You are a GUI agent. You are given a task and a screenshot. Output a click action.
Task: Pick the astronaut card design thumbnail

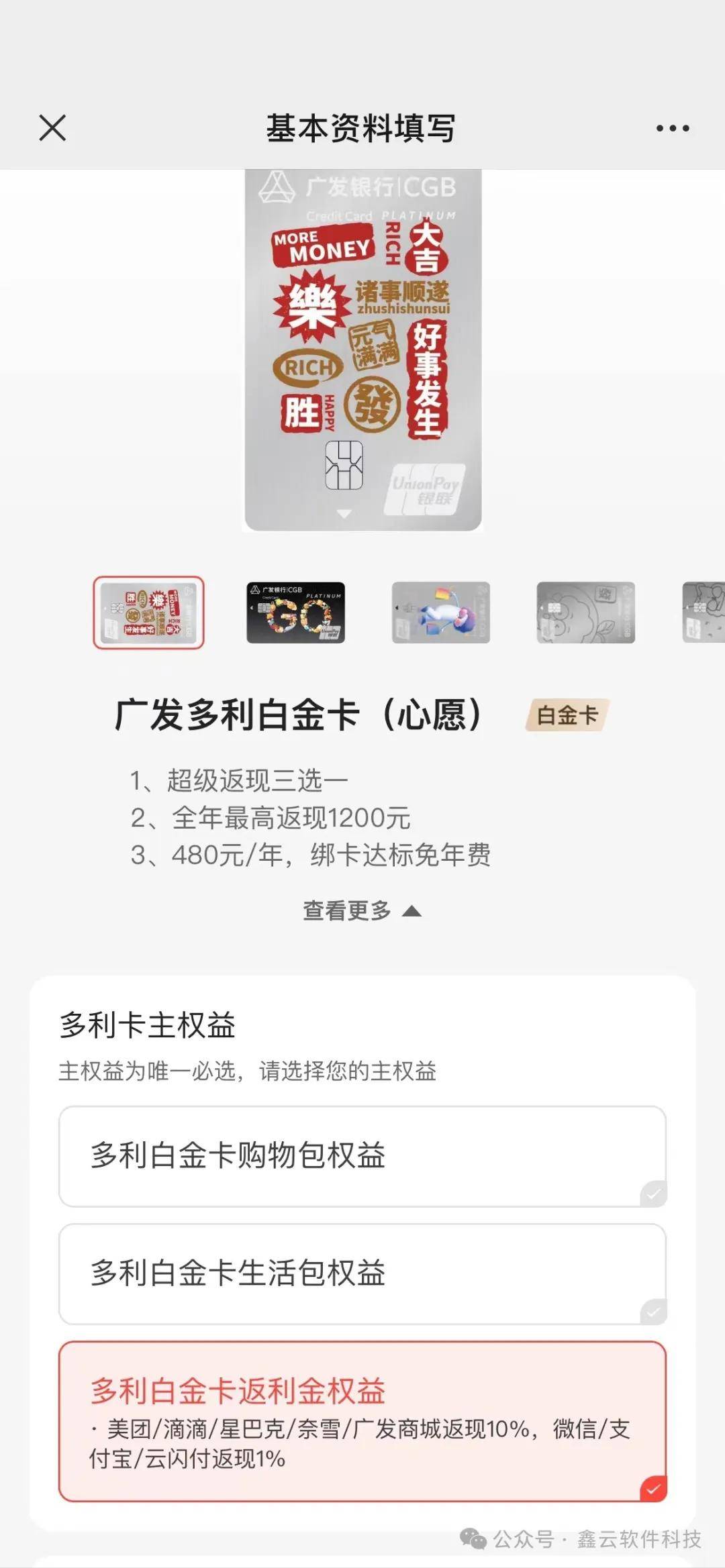coord(440,613)
